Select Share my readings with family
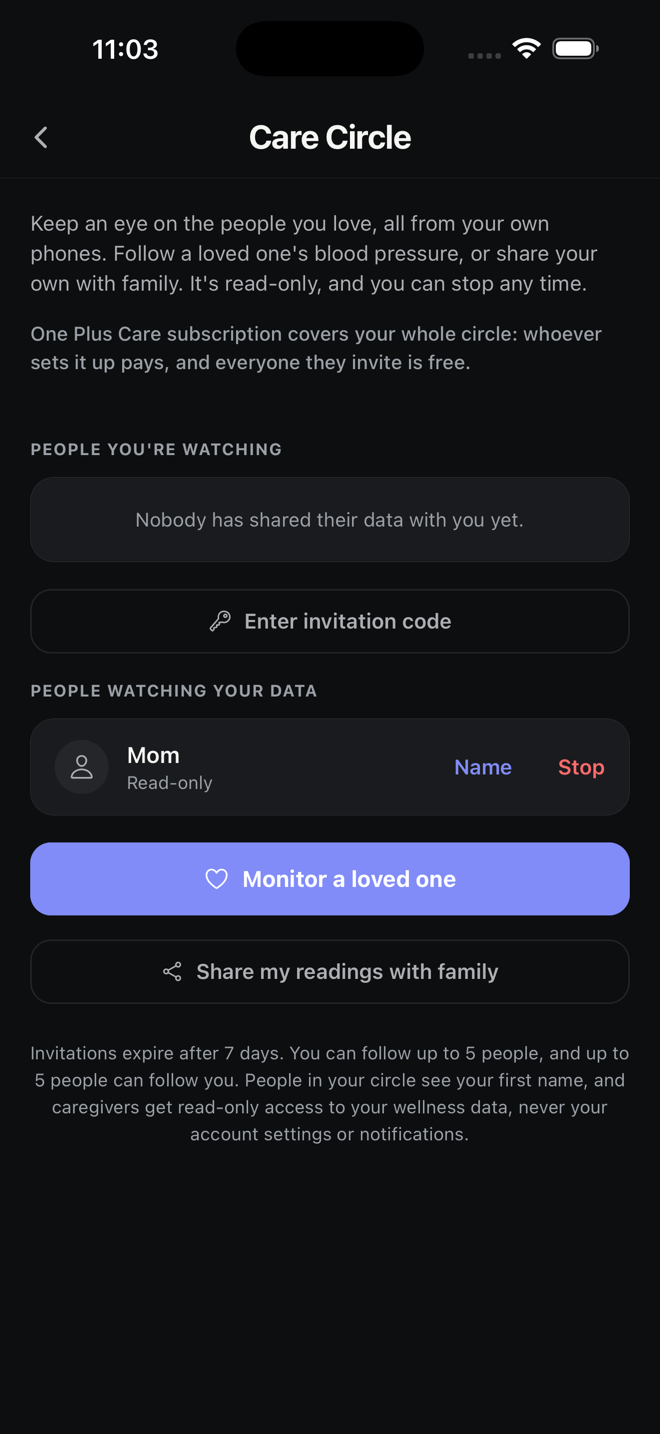660x1434 pixels. pos(330,971)
